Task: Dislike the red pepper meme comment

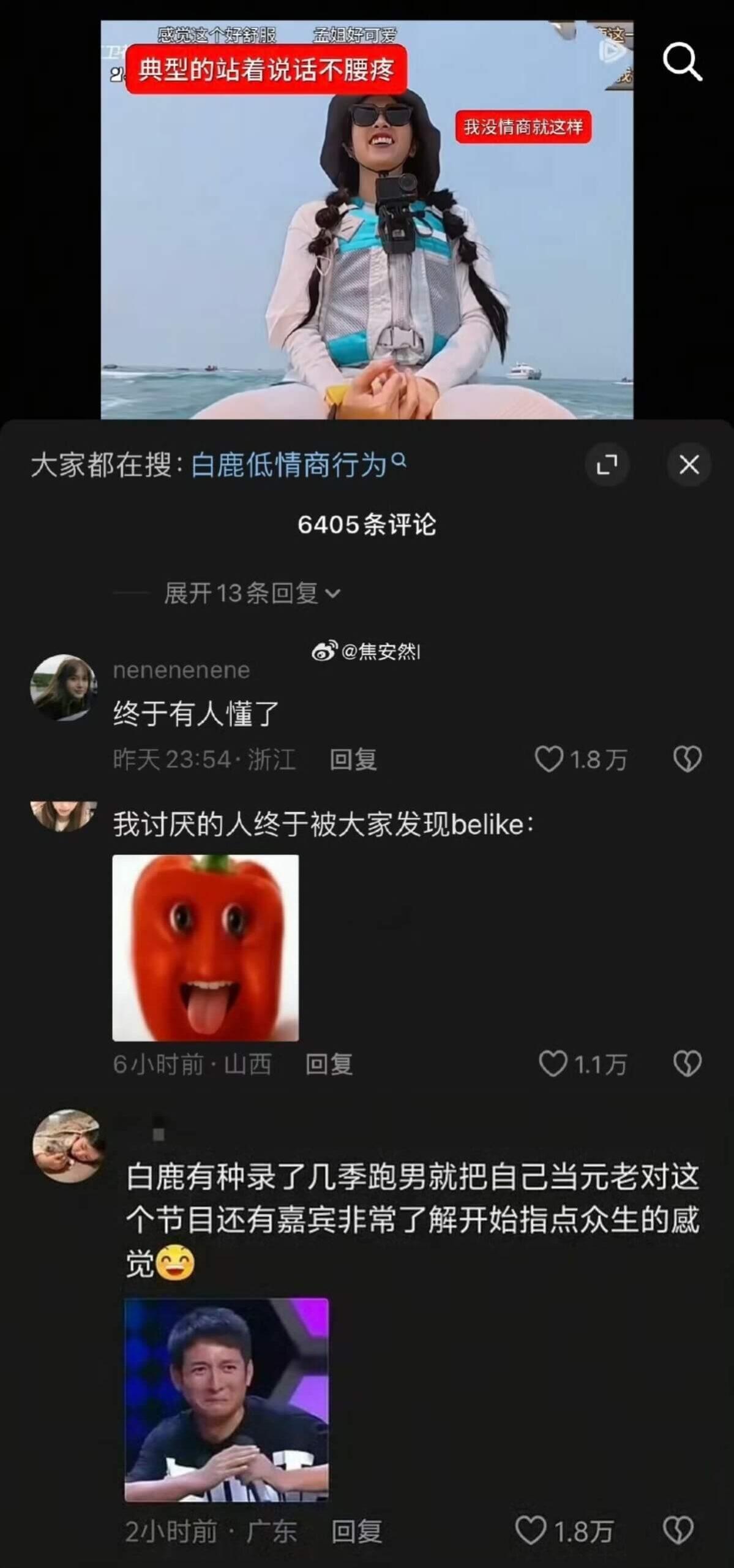Action: [687, 1063]
